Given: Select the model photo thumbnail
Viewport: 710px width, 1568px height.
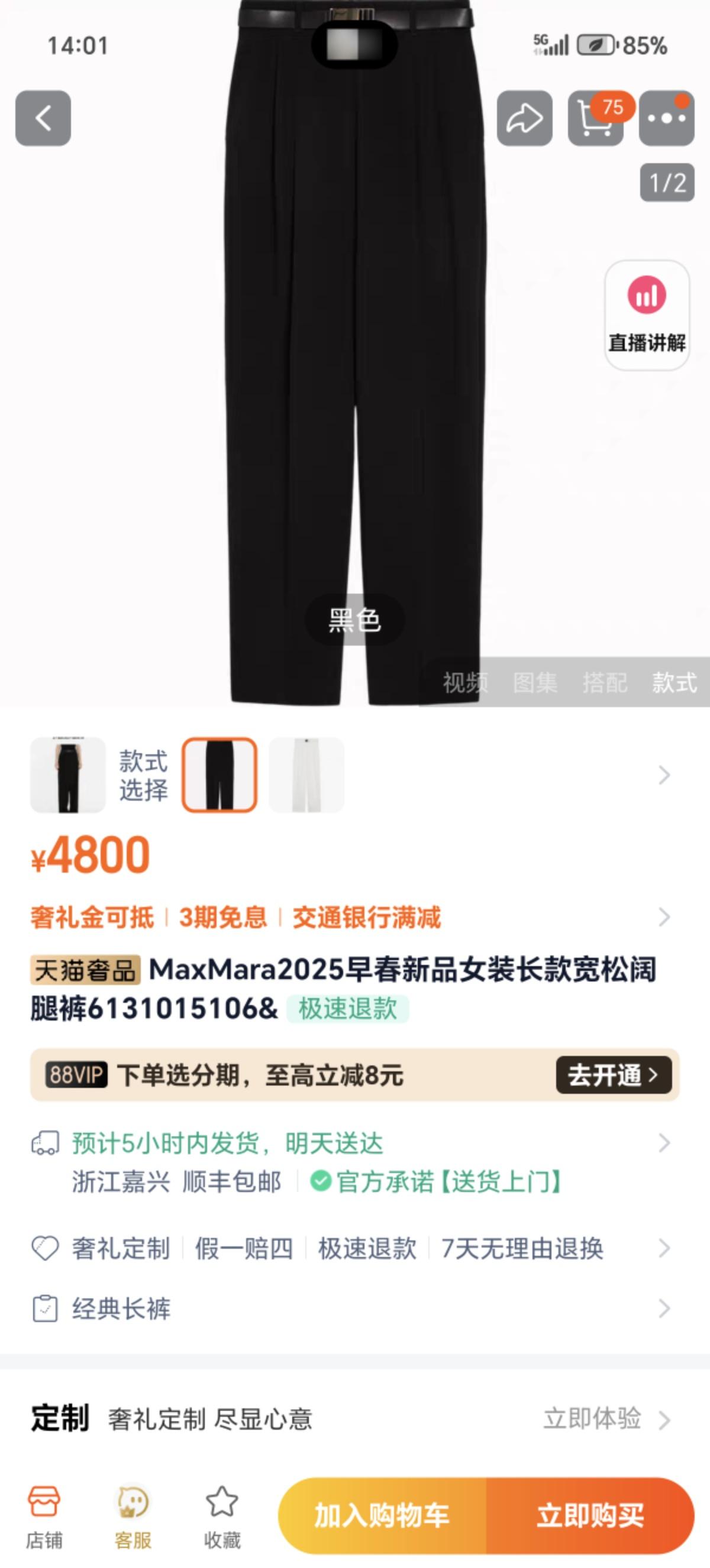Looking at the screenshot, I should pyautogui.click(x=68, y=775).
